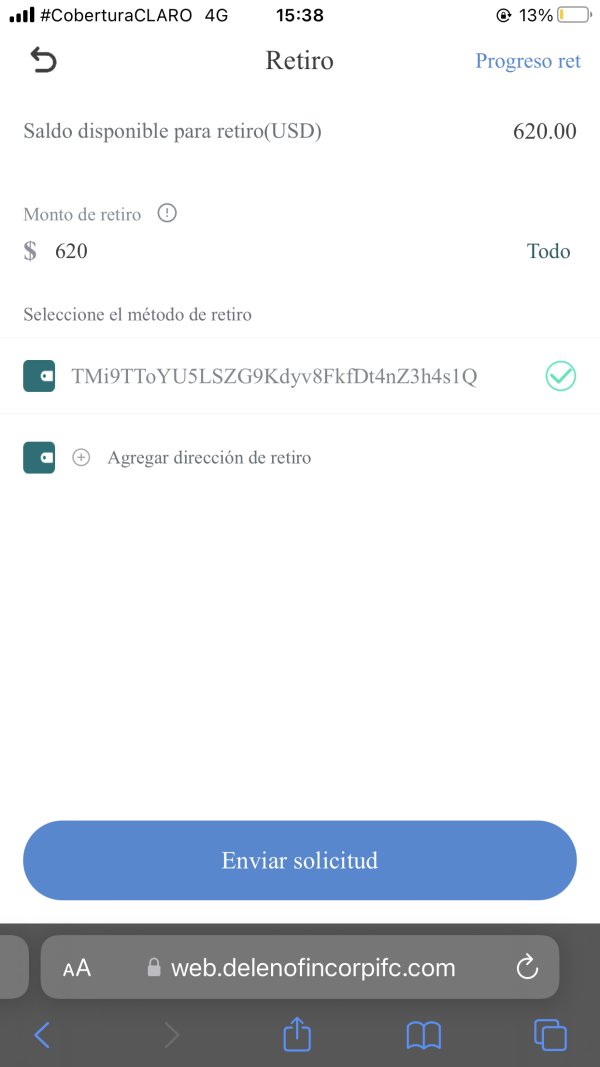Reload the page in Safari

click(x=527, y=967)
